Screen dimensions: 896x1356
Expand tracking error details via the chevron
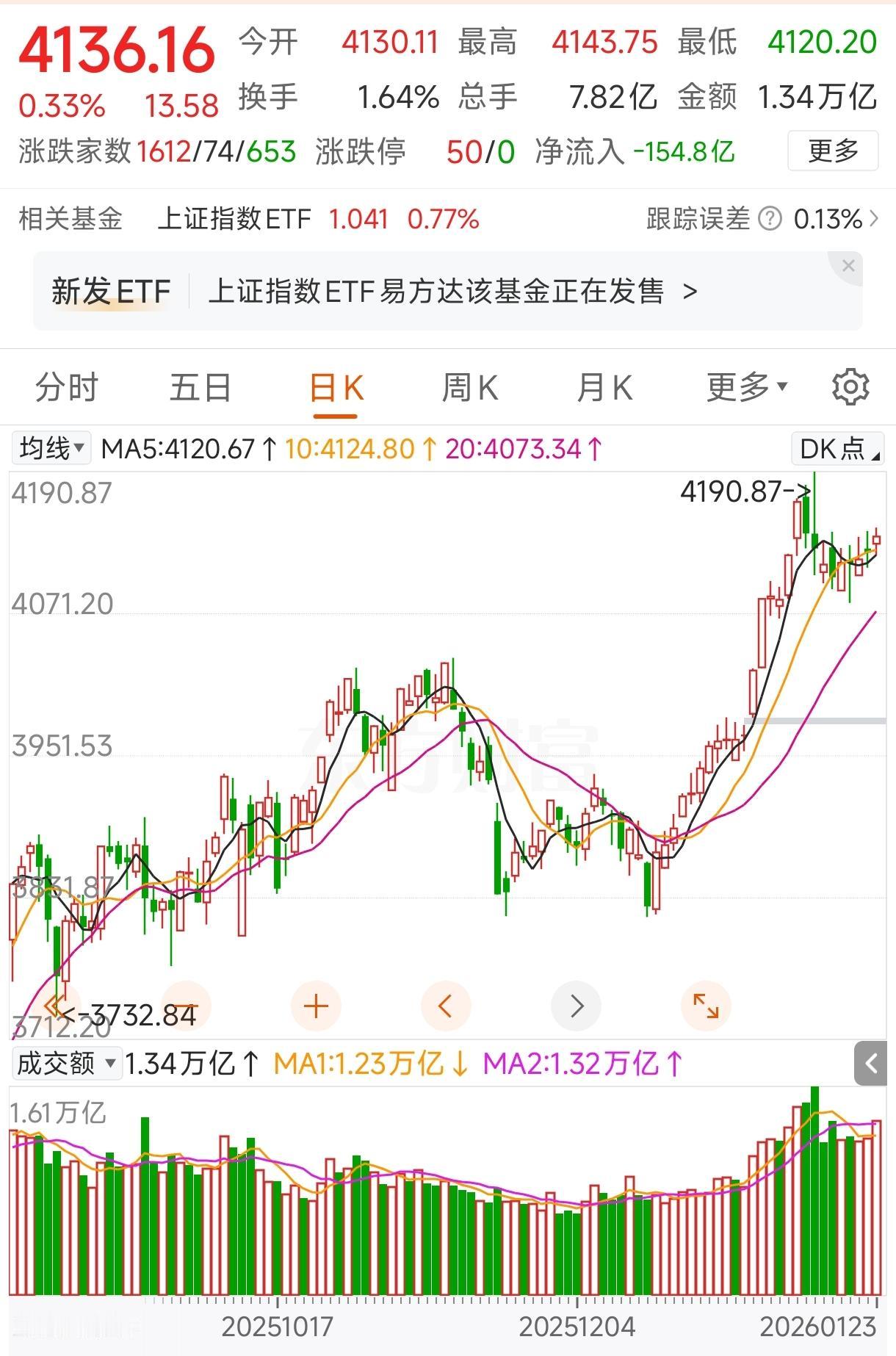click(x=875, y=218)
